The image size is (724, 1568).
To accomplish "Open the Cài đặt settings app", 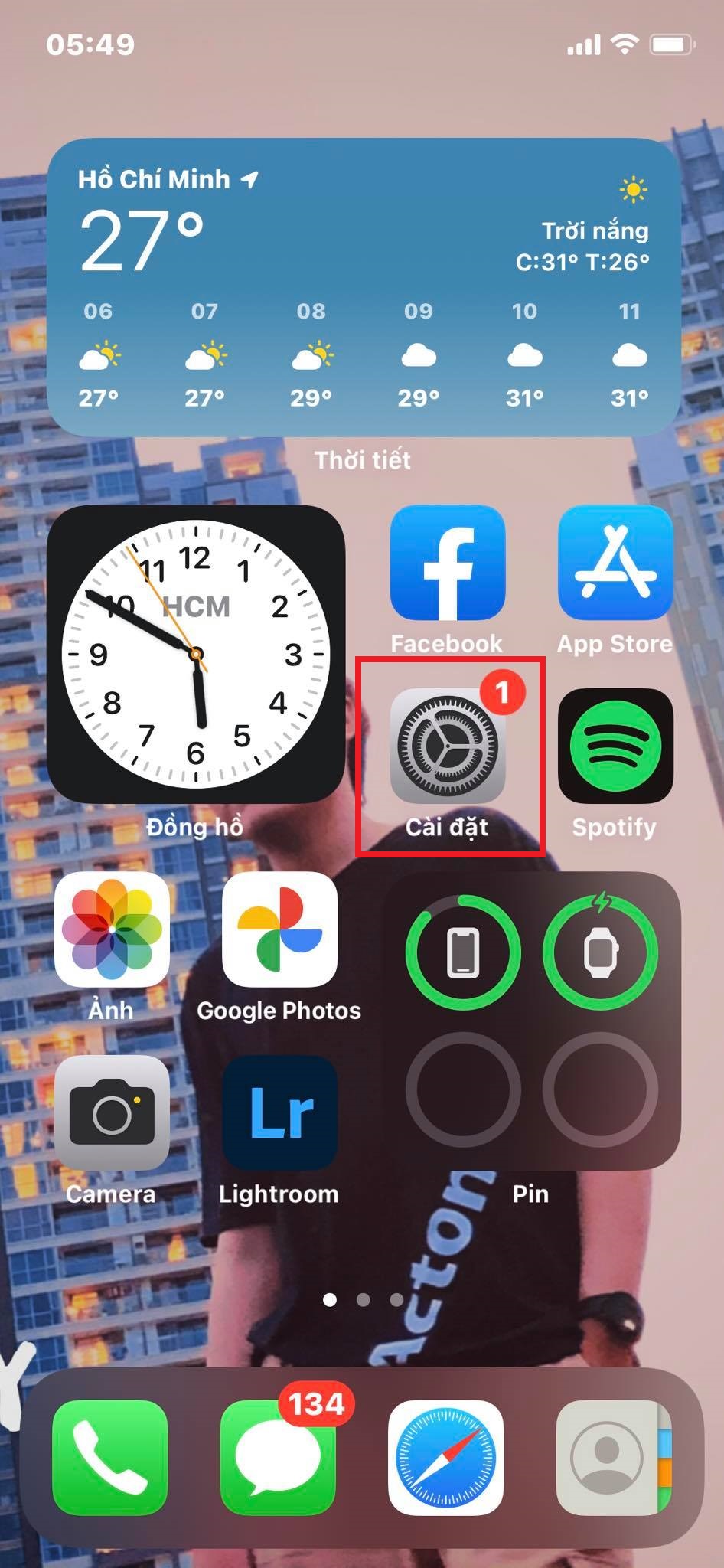I will (448, 746).
